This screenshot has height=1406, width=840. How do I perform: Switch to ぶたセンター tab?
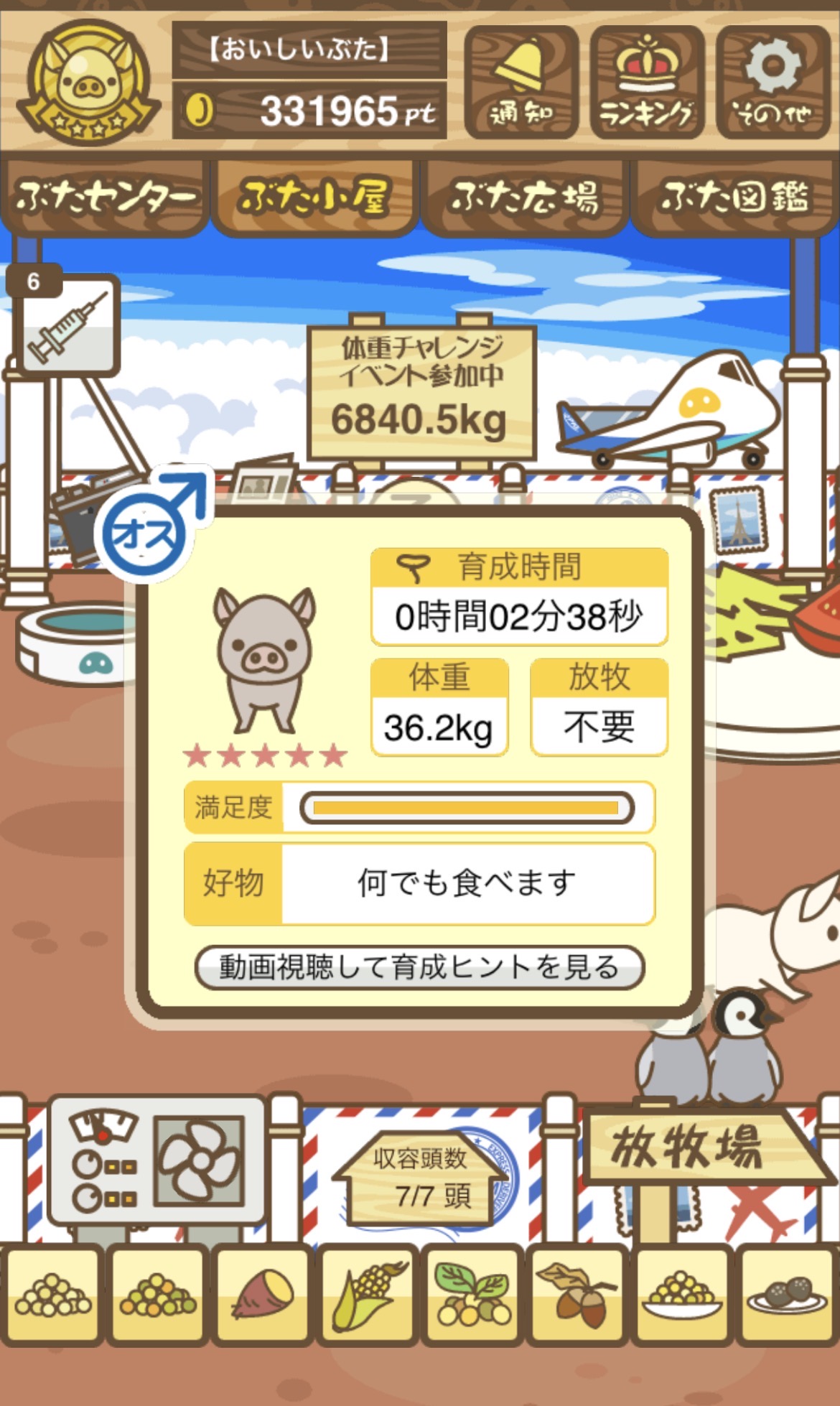[105, 197]
